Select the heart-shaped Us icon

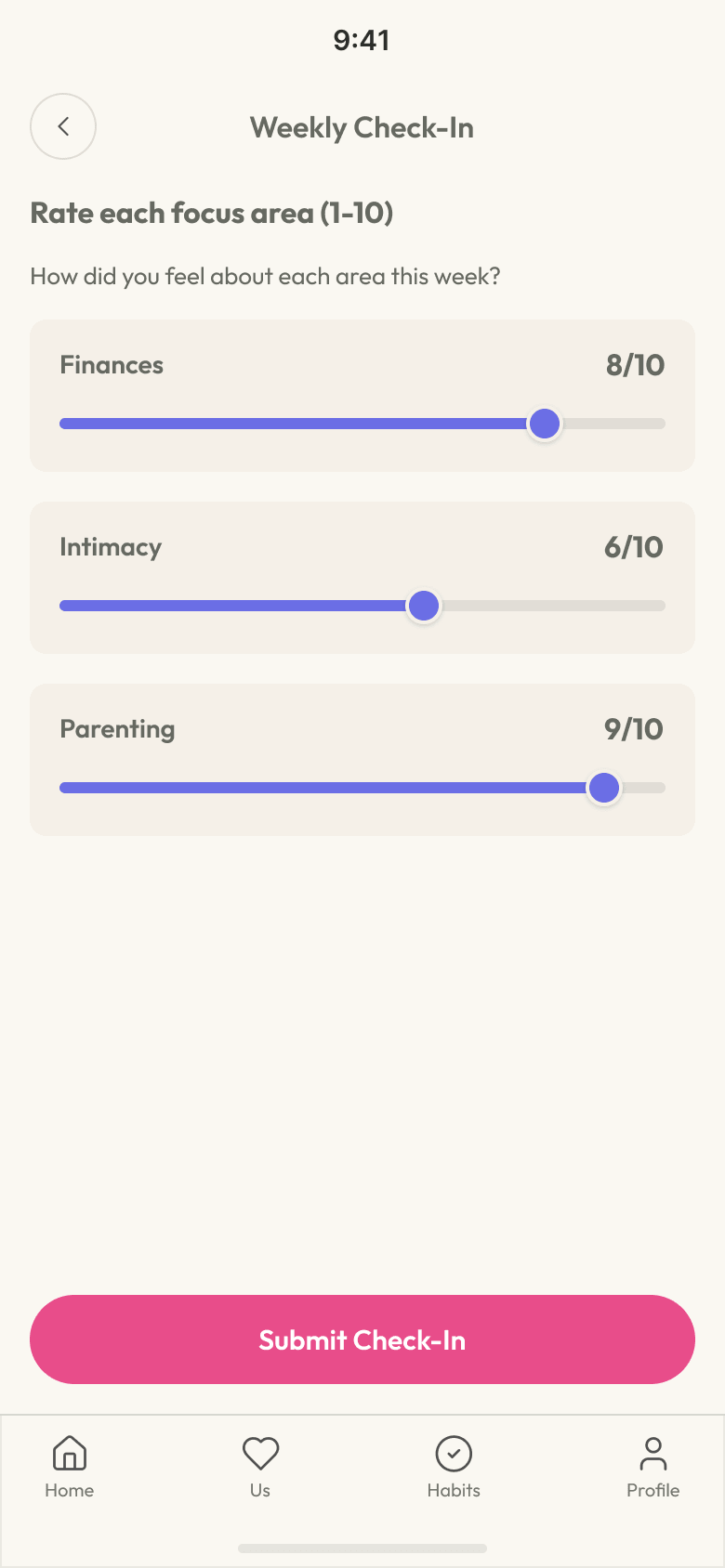pos(260,1452)
